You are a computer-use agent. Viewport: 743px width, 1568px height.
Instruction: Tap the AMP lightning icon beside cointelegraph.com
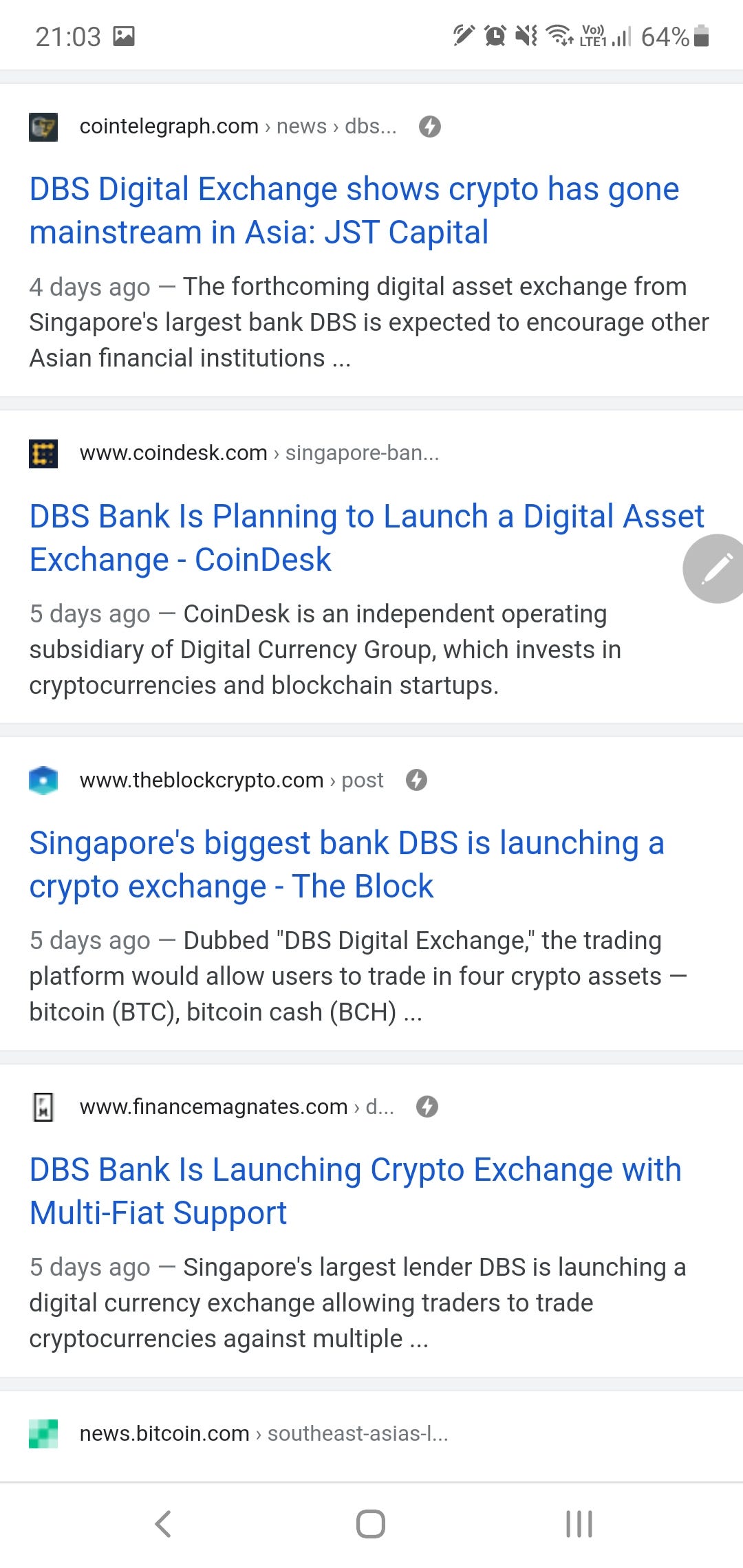[x=430, y=127]
